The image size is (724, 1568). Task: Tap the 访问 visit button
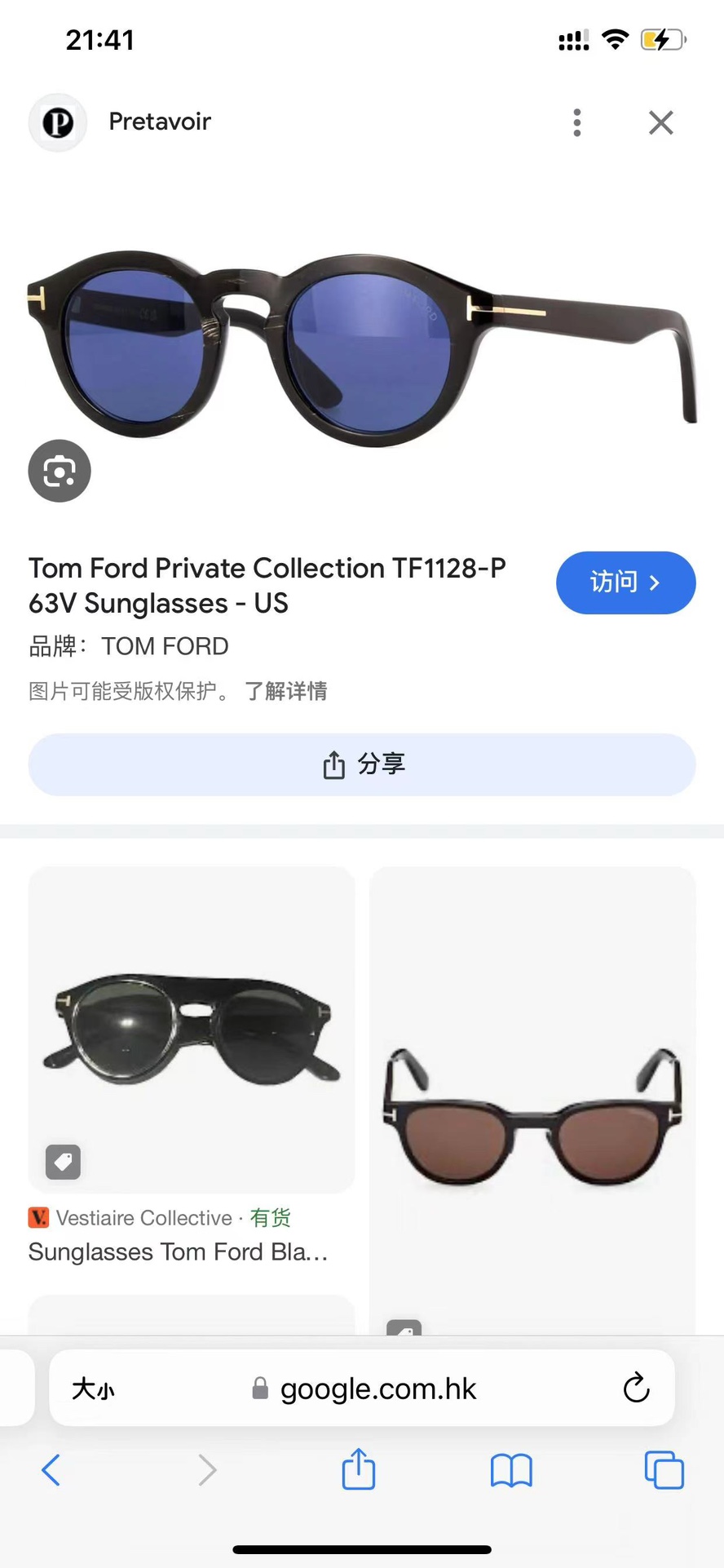pos(625,582)
